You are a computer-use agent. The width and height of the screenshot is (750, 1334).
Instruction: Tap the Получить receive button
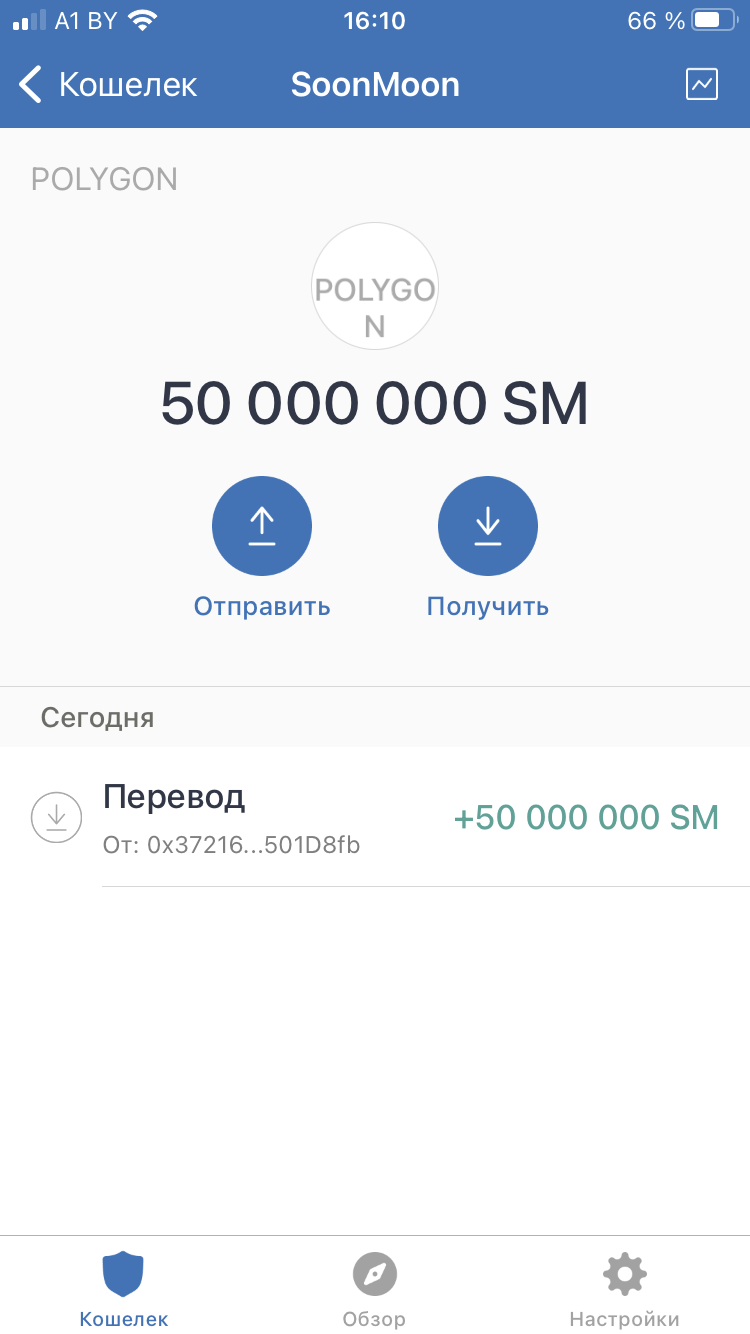tap(488, 527)
